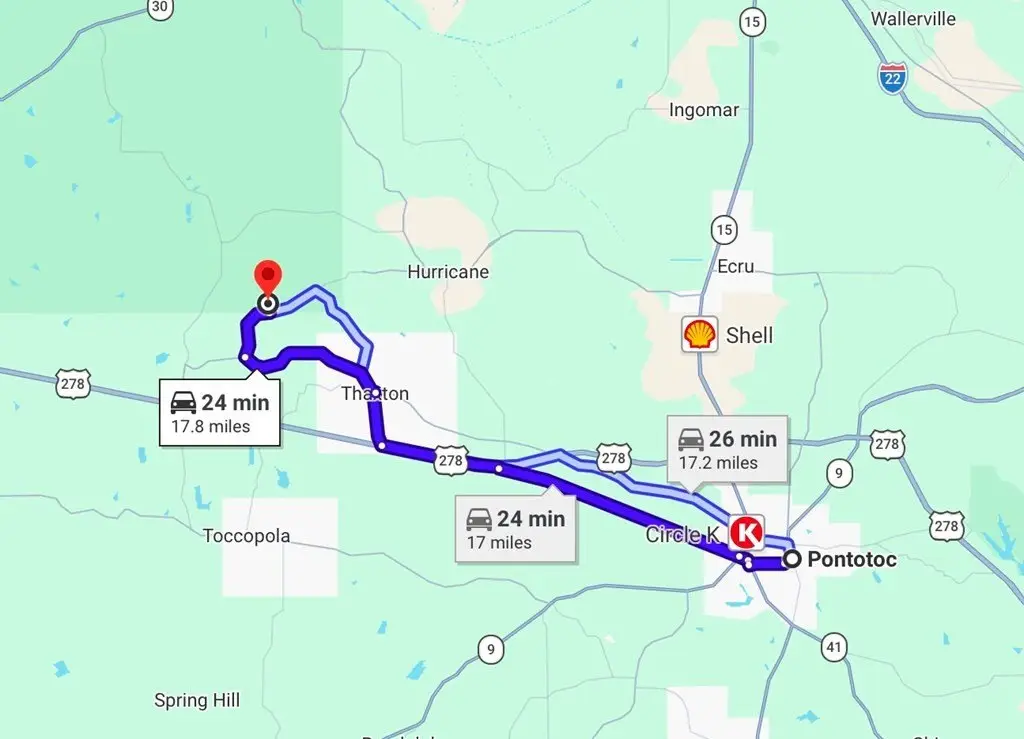Tap the red destination pin
The image size is (1024, 739).
268,276
